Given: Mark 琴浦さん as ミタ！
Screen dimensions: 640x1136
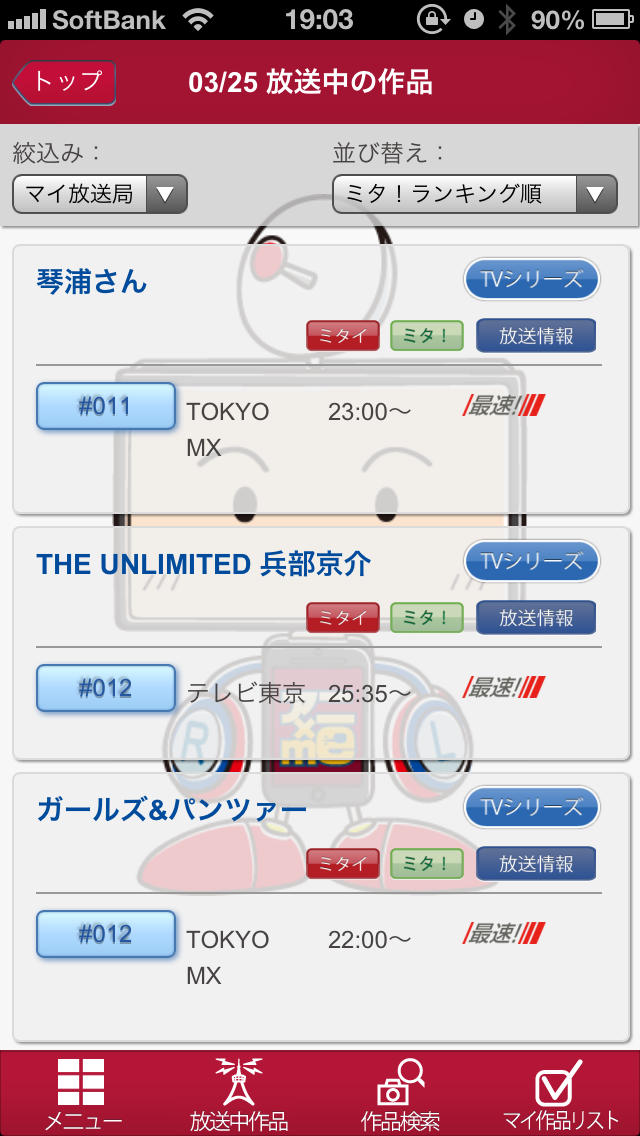Looking at the screenshot, I should pyautogui.click(x=426, y=336).
